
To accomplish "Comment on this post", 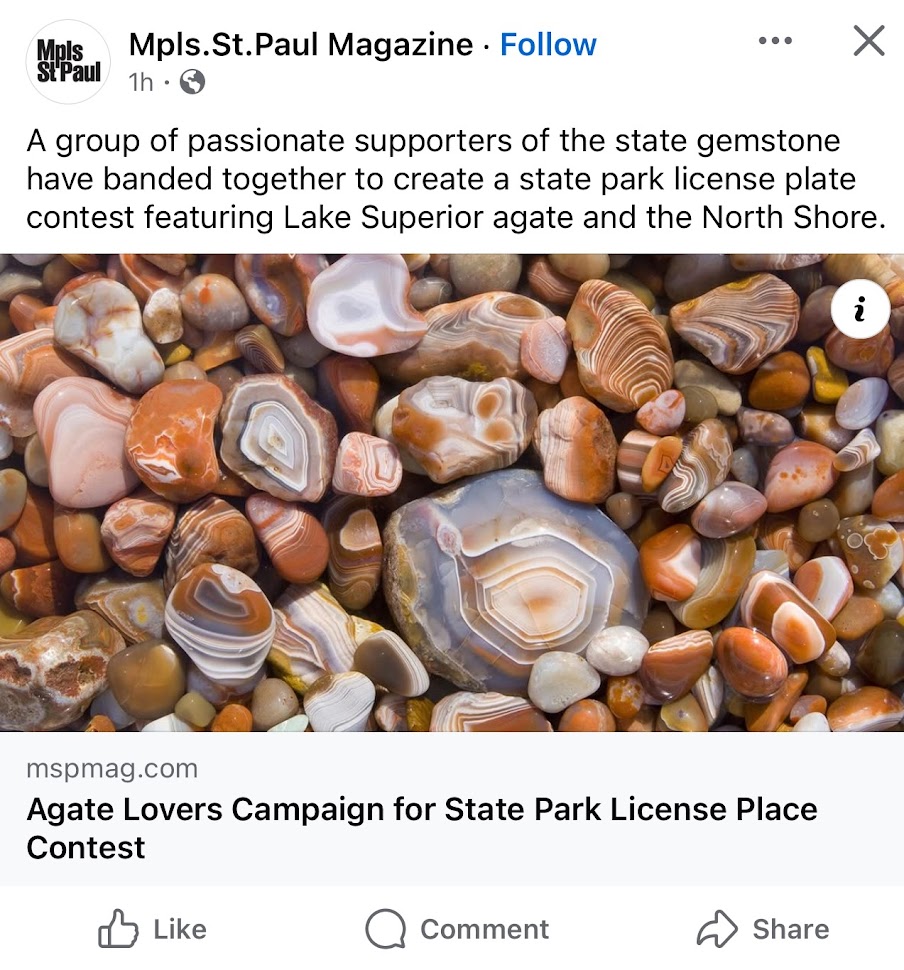I will click(457, 929).
